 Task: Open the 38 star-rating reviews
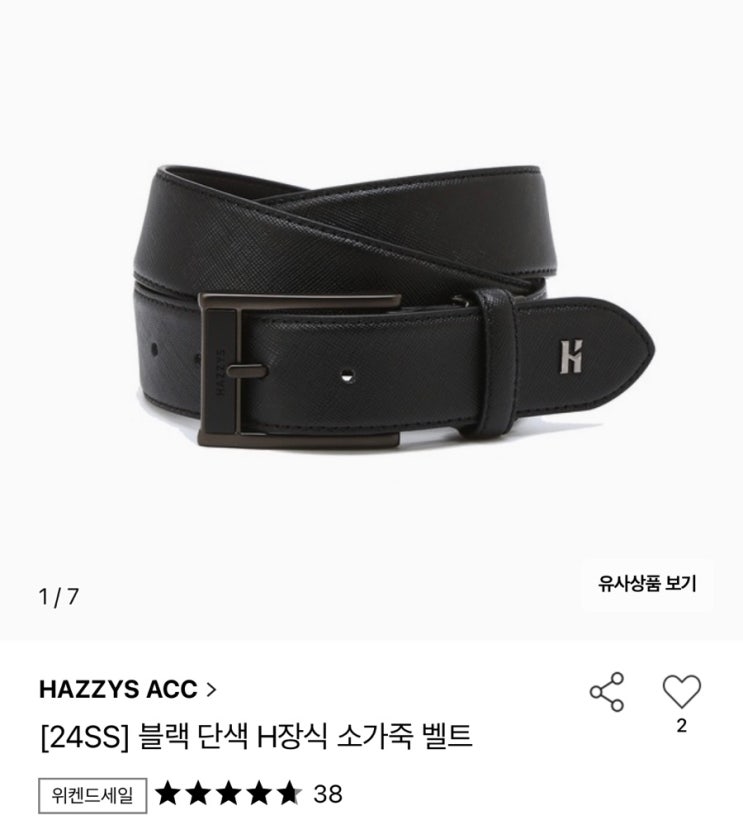coord(249,794)
